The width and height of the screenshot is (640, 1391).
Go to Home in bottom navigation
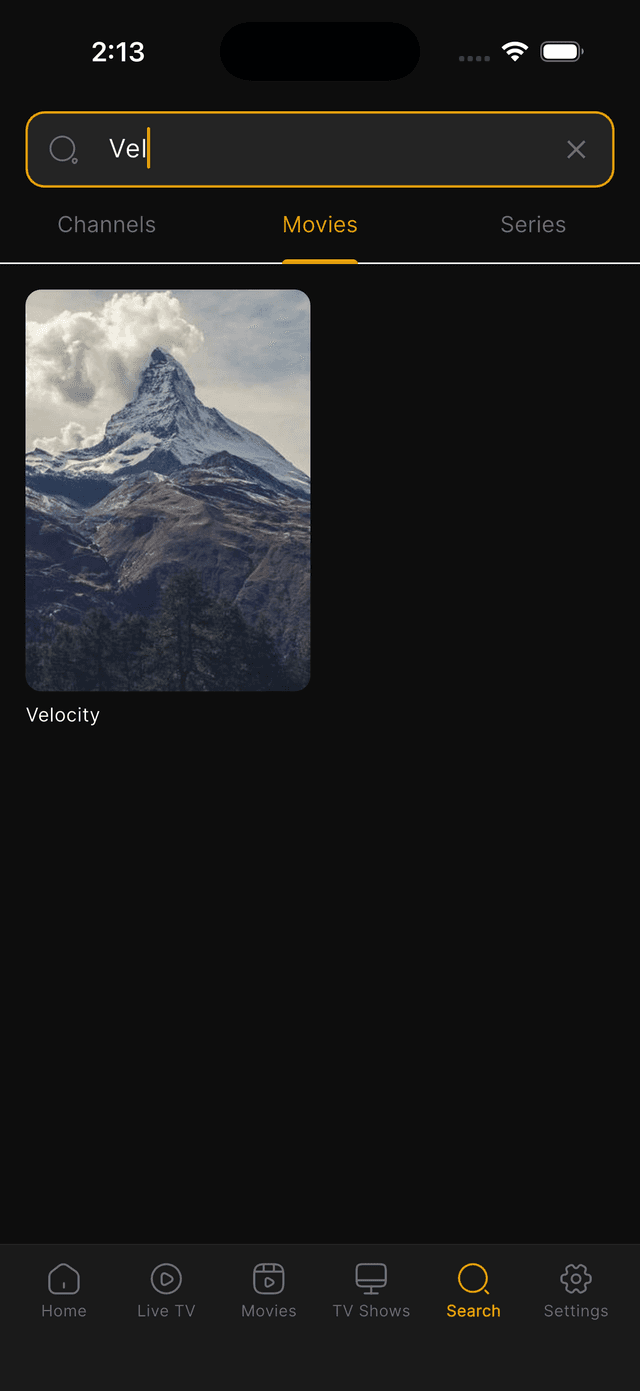[64, 1290]
